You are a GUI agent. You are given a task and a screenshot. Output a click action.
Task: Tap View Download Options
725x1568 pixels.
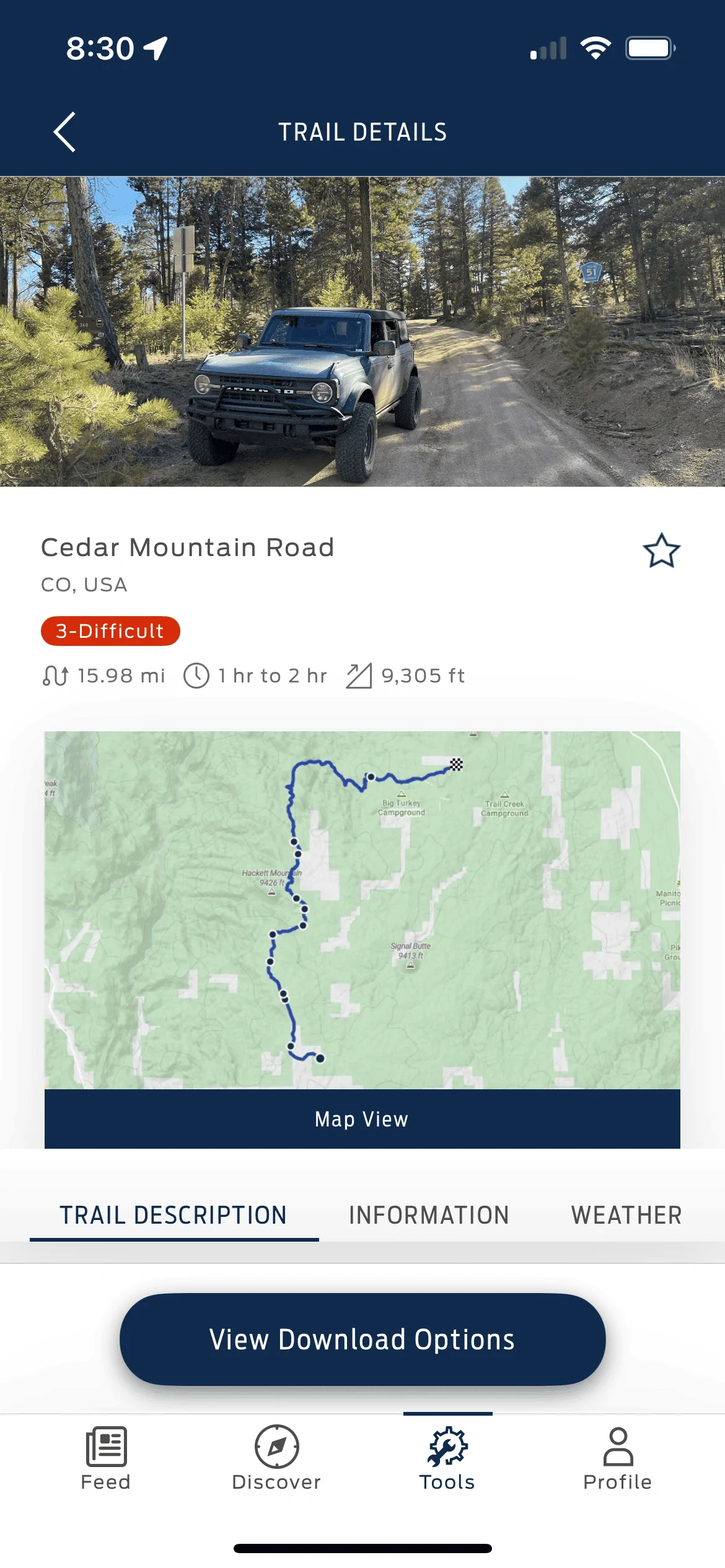[x=362, y=1339]
